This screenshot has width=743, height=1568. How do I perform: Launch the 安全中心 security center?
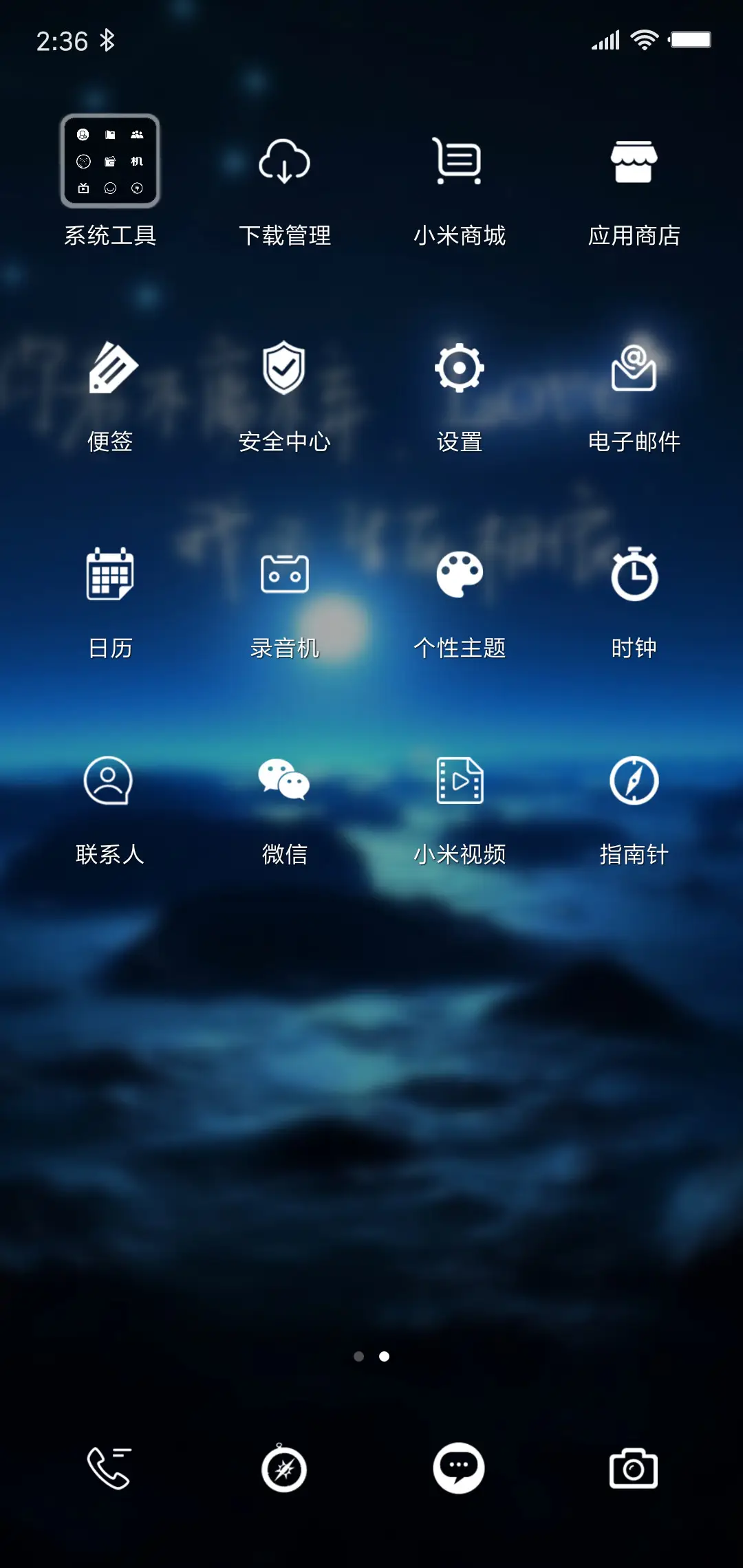(284, 369)
